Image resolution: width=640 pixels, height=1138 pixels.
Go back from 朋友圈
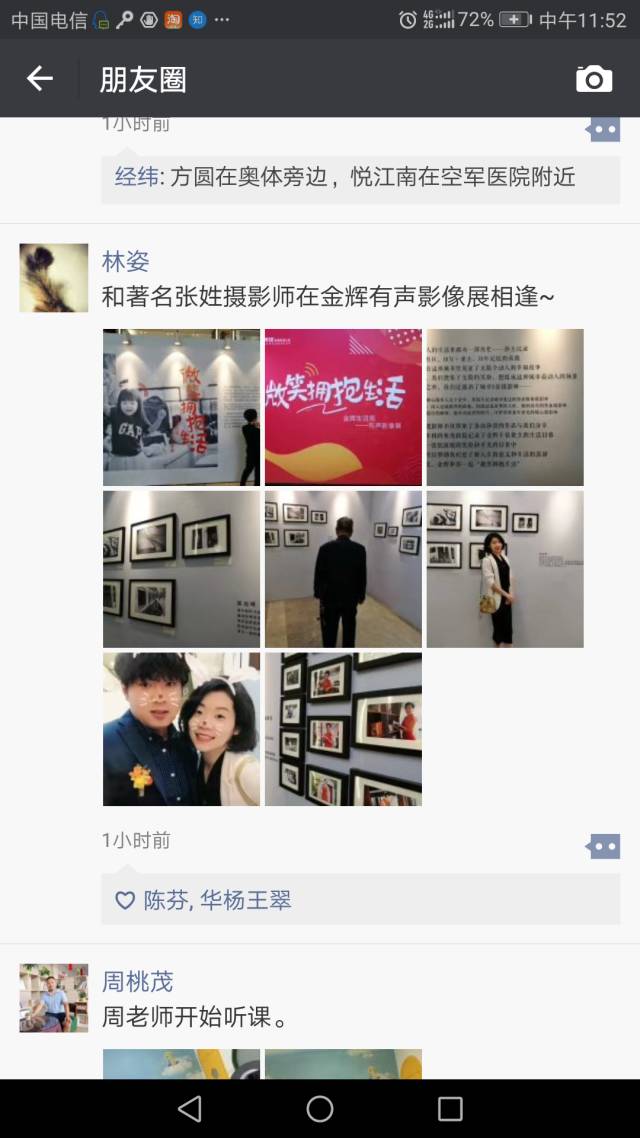click(x=40, y=79)
